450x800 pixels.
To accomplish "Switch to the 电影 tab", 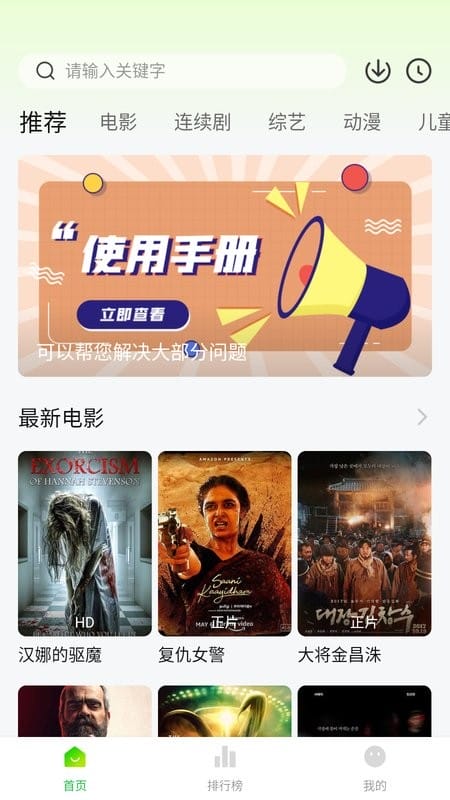I will point(118,122).
